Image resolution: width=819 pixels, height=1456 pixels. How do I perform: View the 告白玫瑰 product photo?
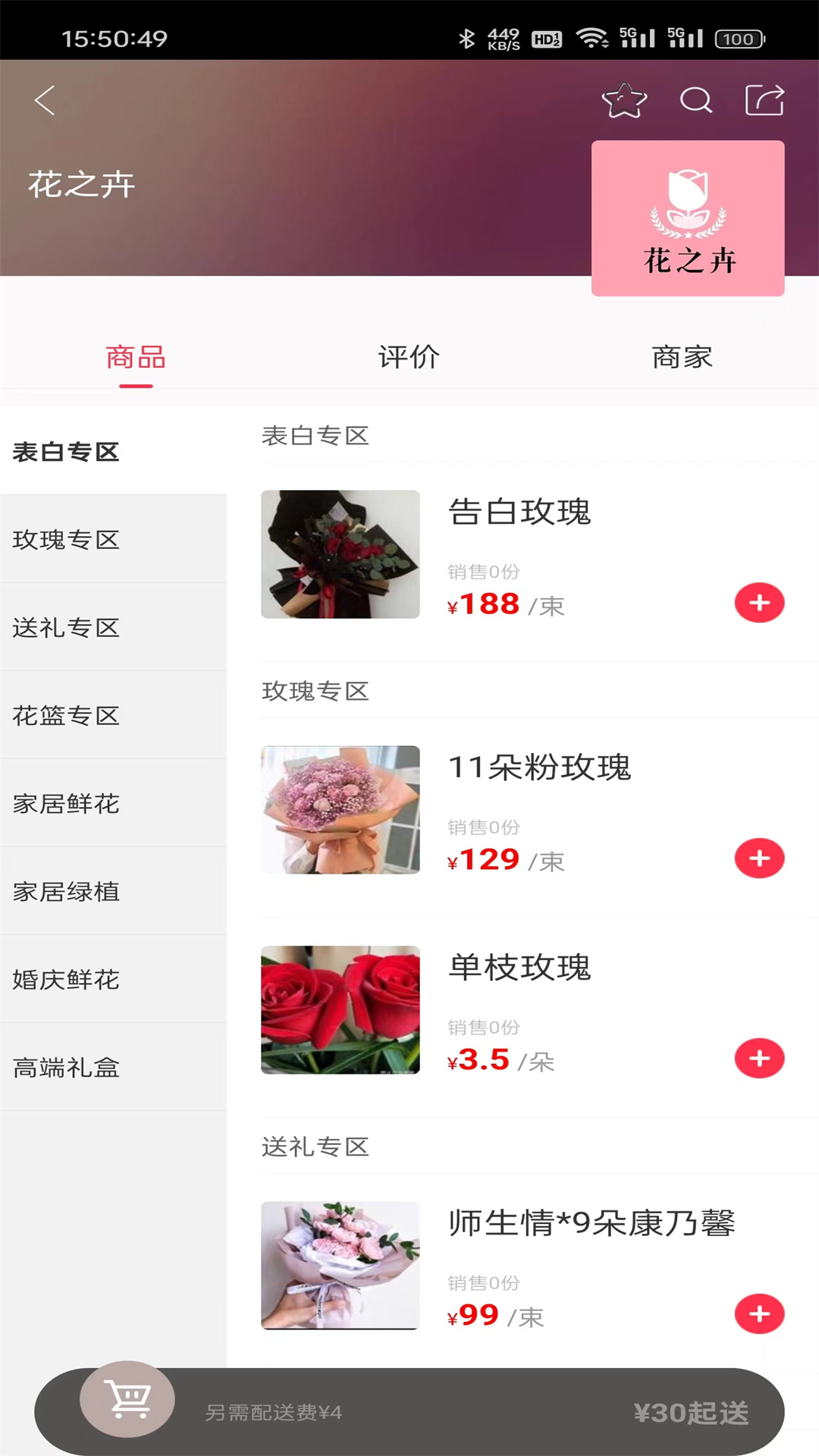pyautogui.click(x=340, y=554)
